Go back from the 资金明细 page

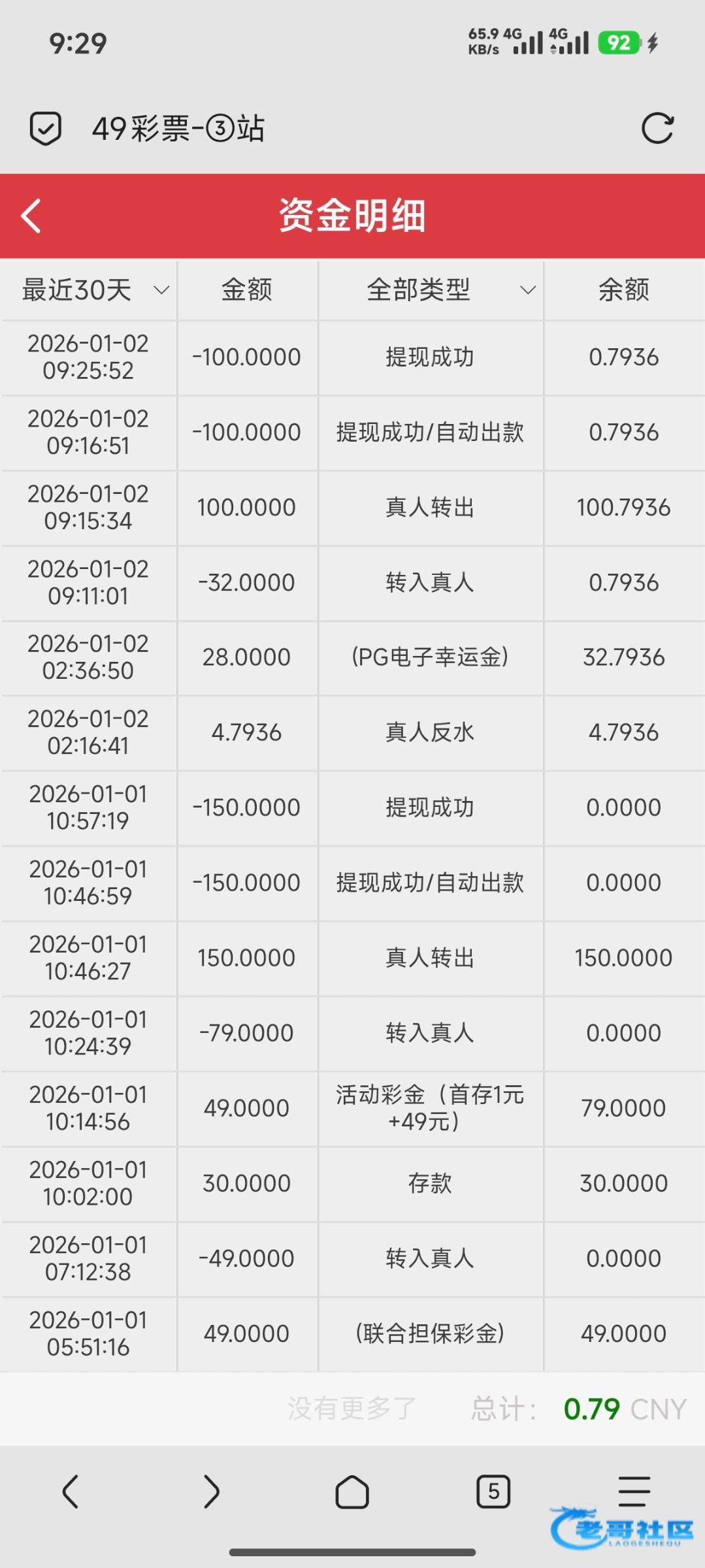click(x=31, y=216)
